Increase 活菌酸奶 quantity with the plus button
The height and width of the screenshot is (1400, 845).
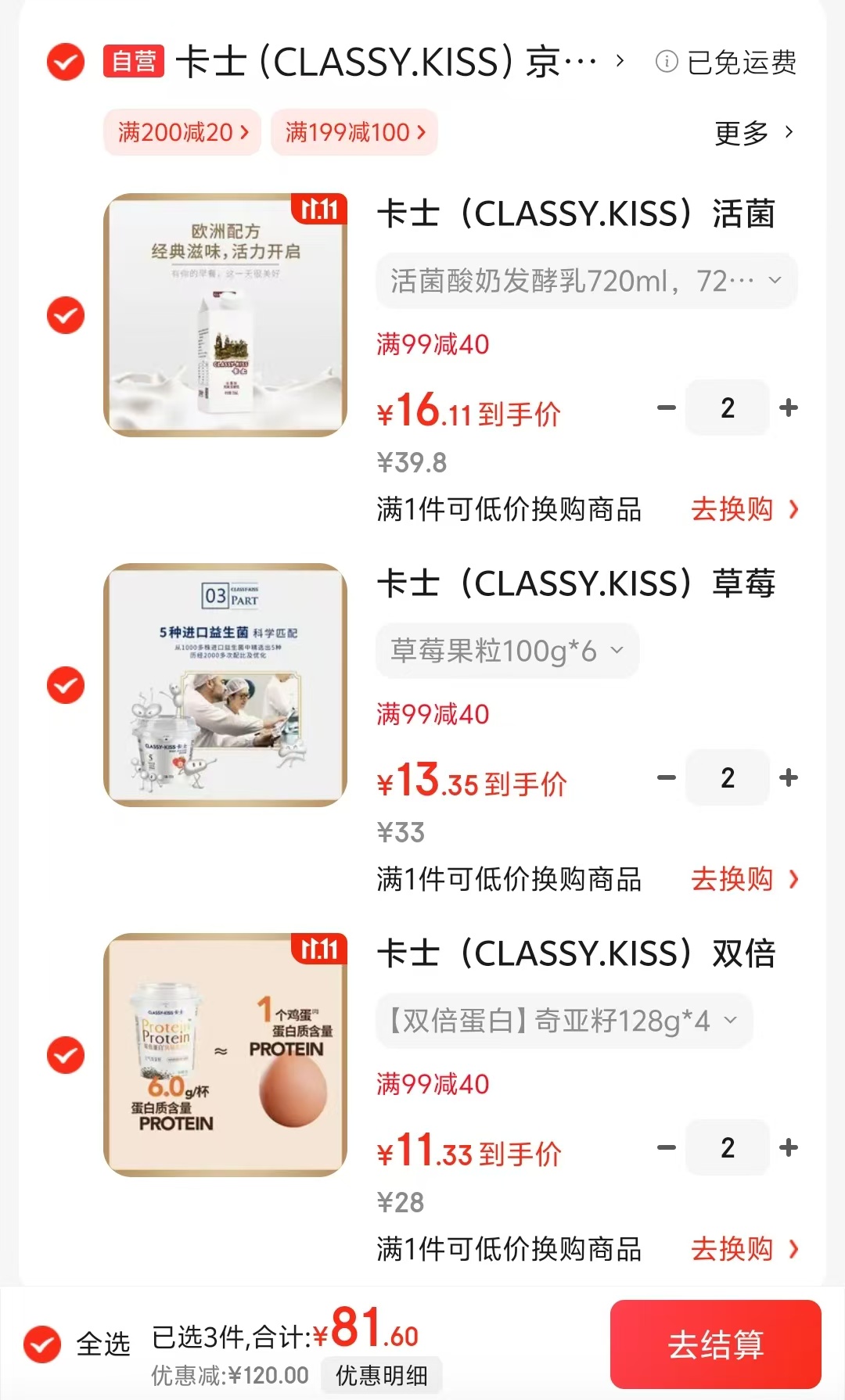pos(789,407)
